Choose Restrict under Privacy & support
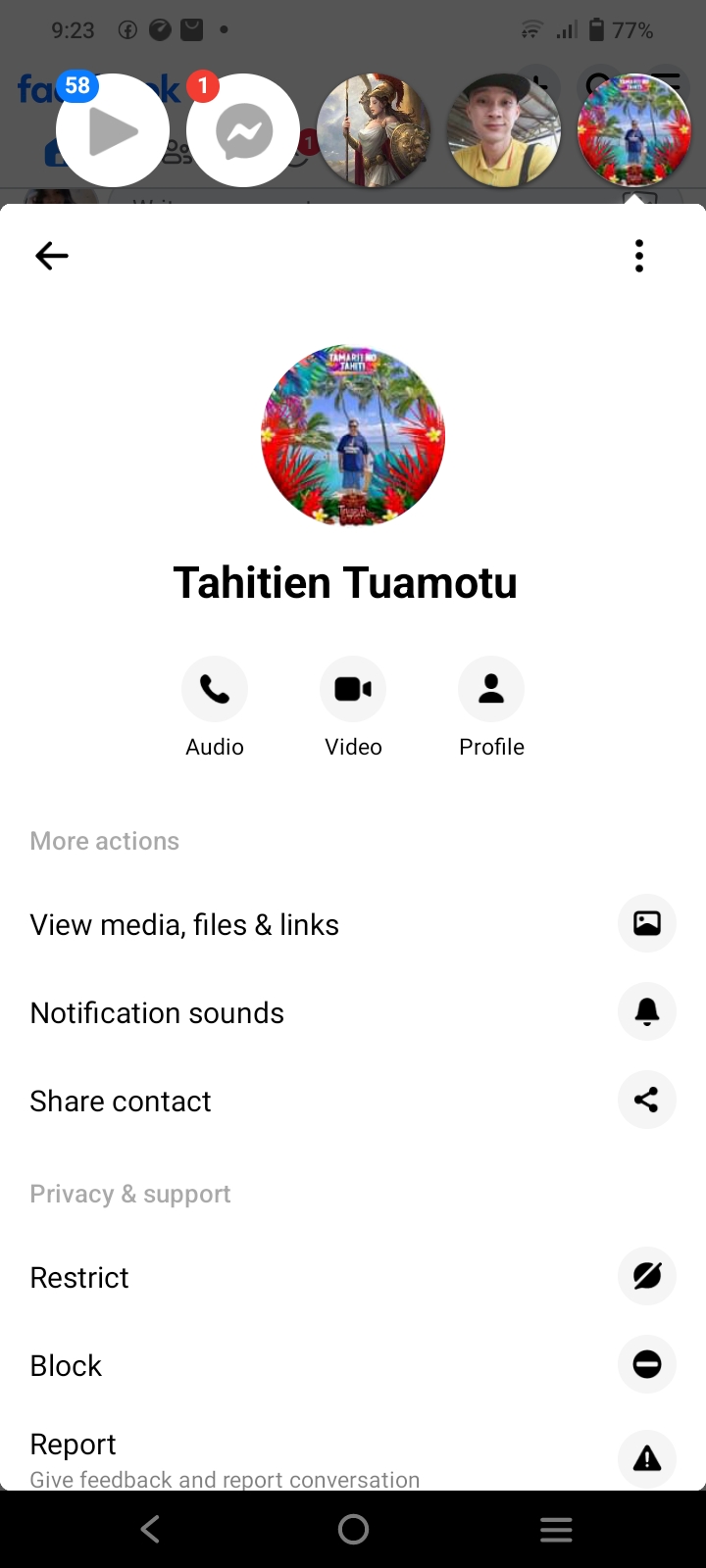 pos(79,1278)
